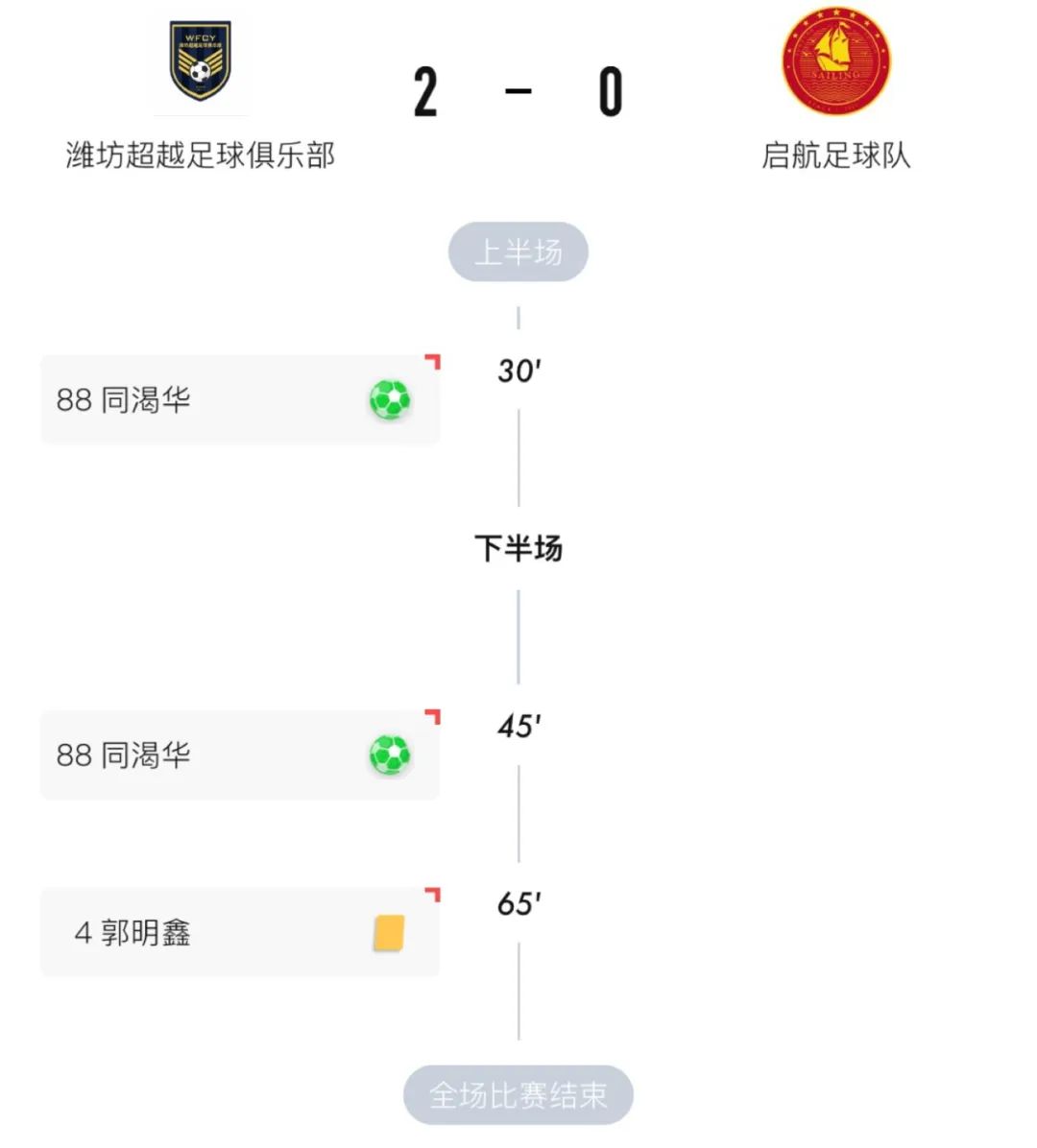Expand the 上半场 section pill
Image resolution: width=1037 pixels, height=1148 pixels.
[518, 251]
